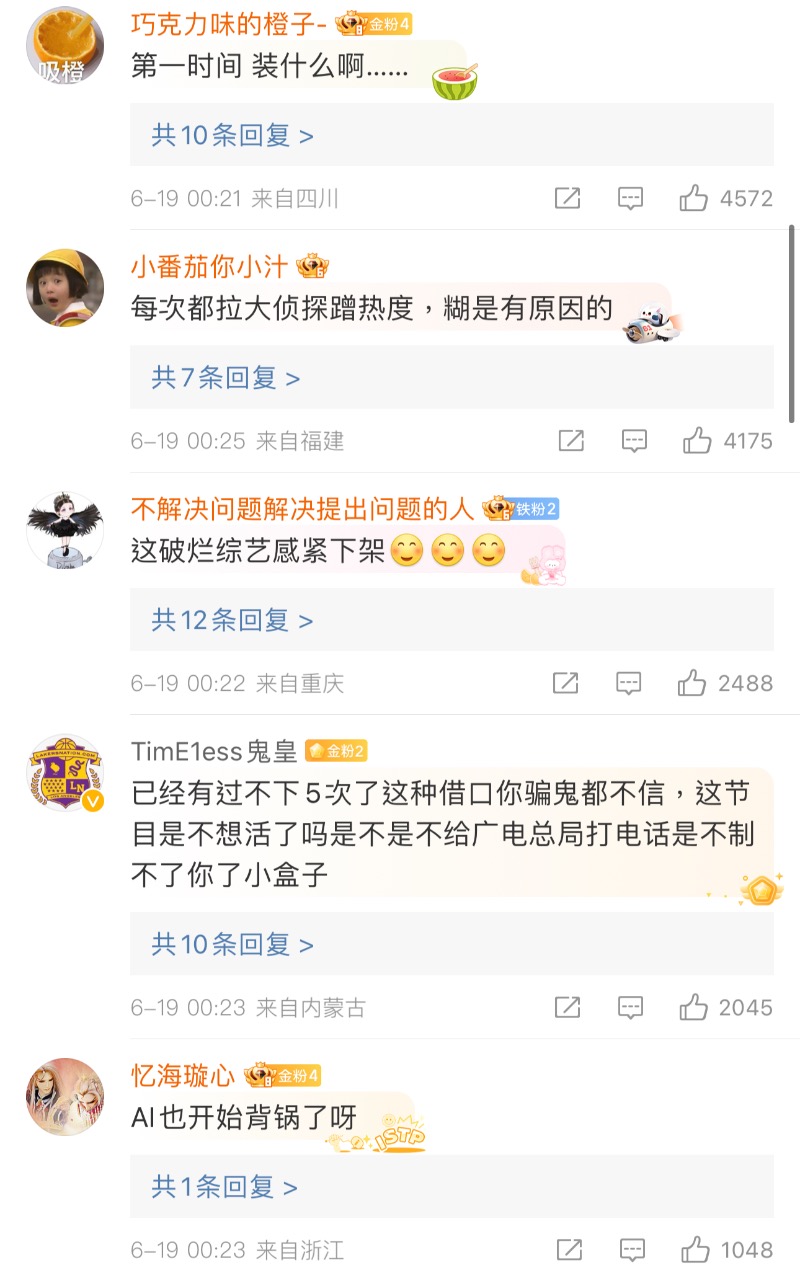The height and width of the screenshot is (1273, 800).
Task: Expand 共10条回复 under 巧克力味的橙子- comment
Action: (x=232, y=135)
